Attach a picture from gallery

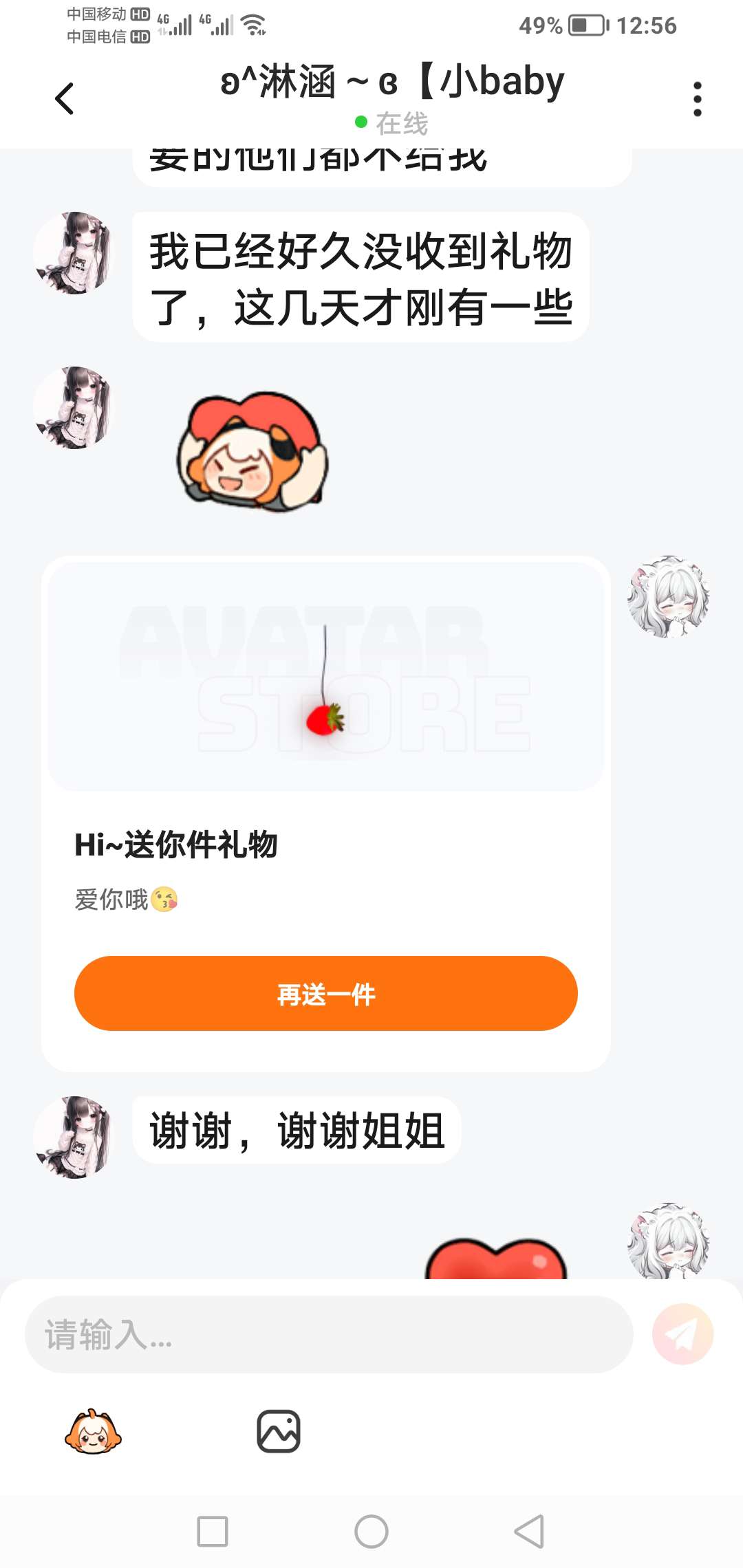click(279, 1432)
